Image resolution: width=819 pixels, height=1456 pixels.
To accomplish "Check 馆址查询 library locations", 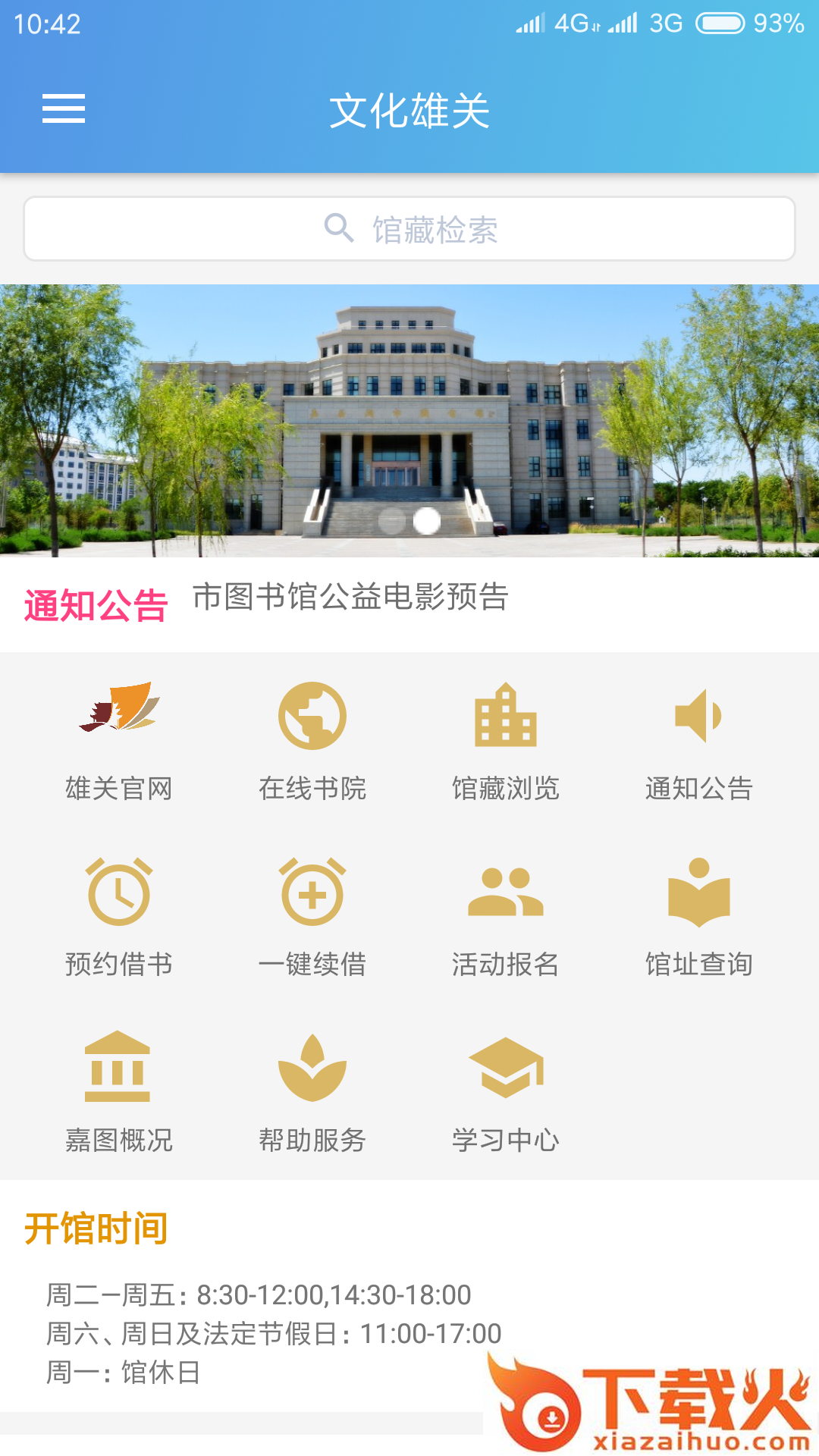I will (x=698, y=915).
